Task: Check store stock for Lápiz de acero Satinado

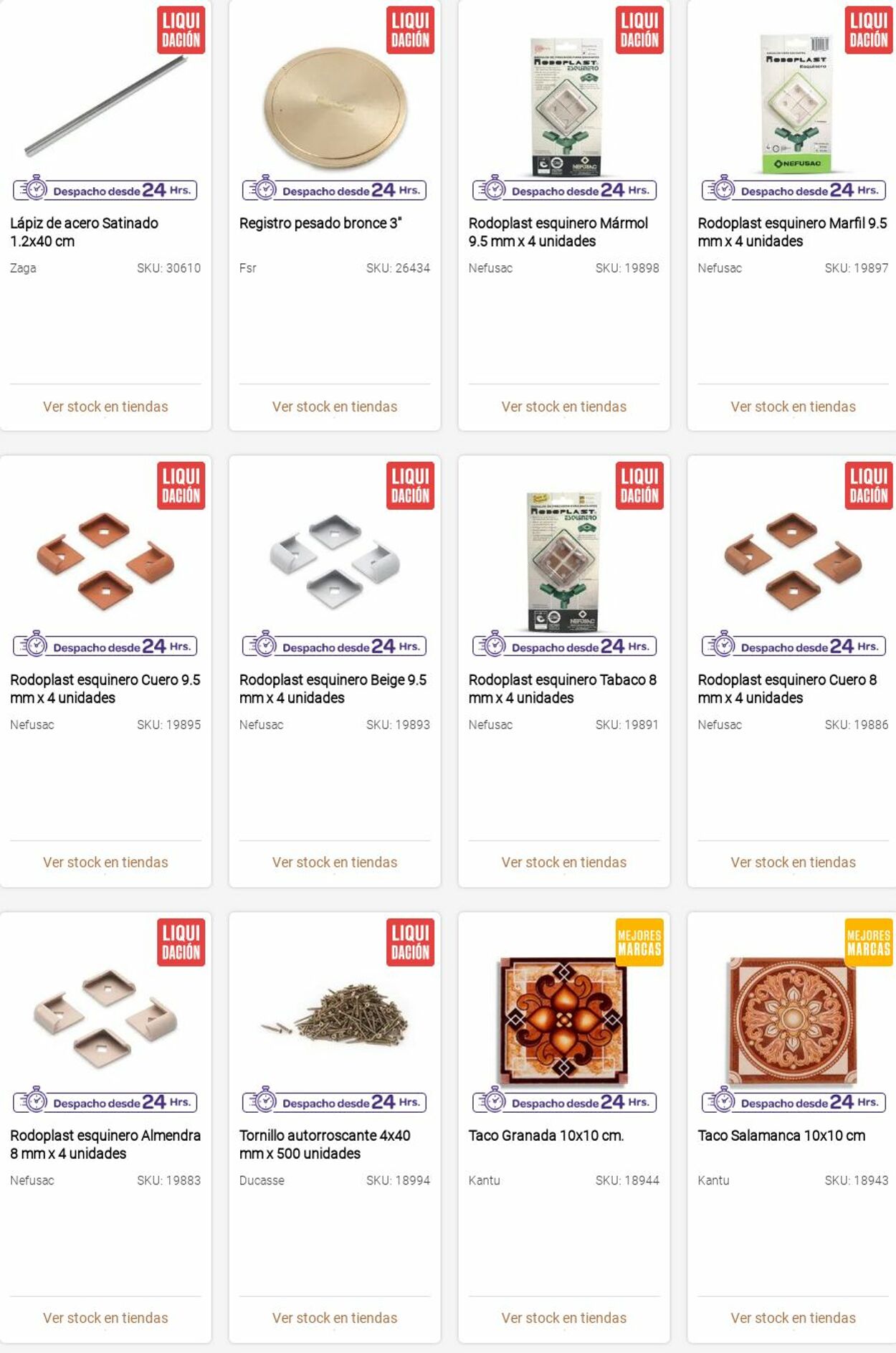Action: click(105, 407)
